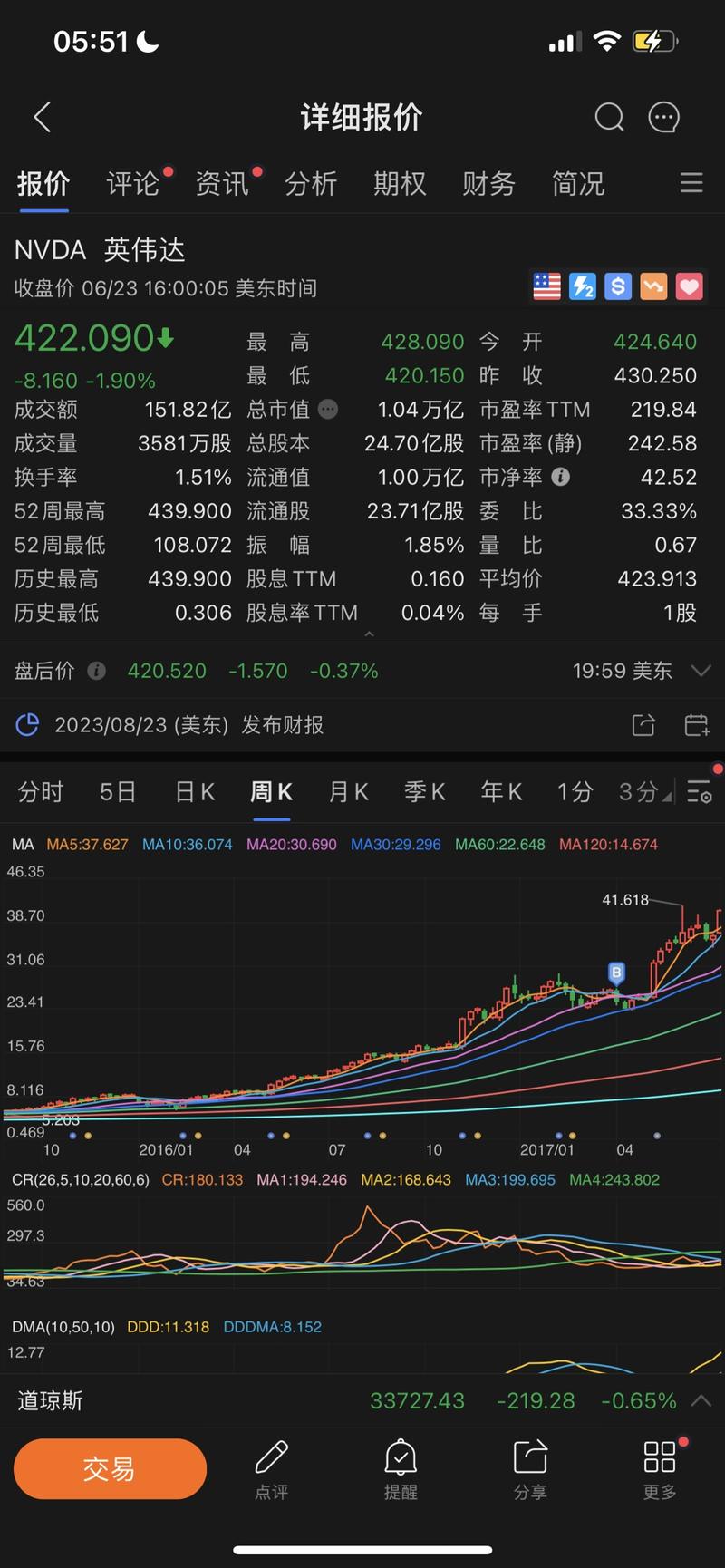Open the share icon beside the earnings date

(x=643, y=725)
